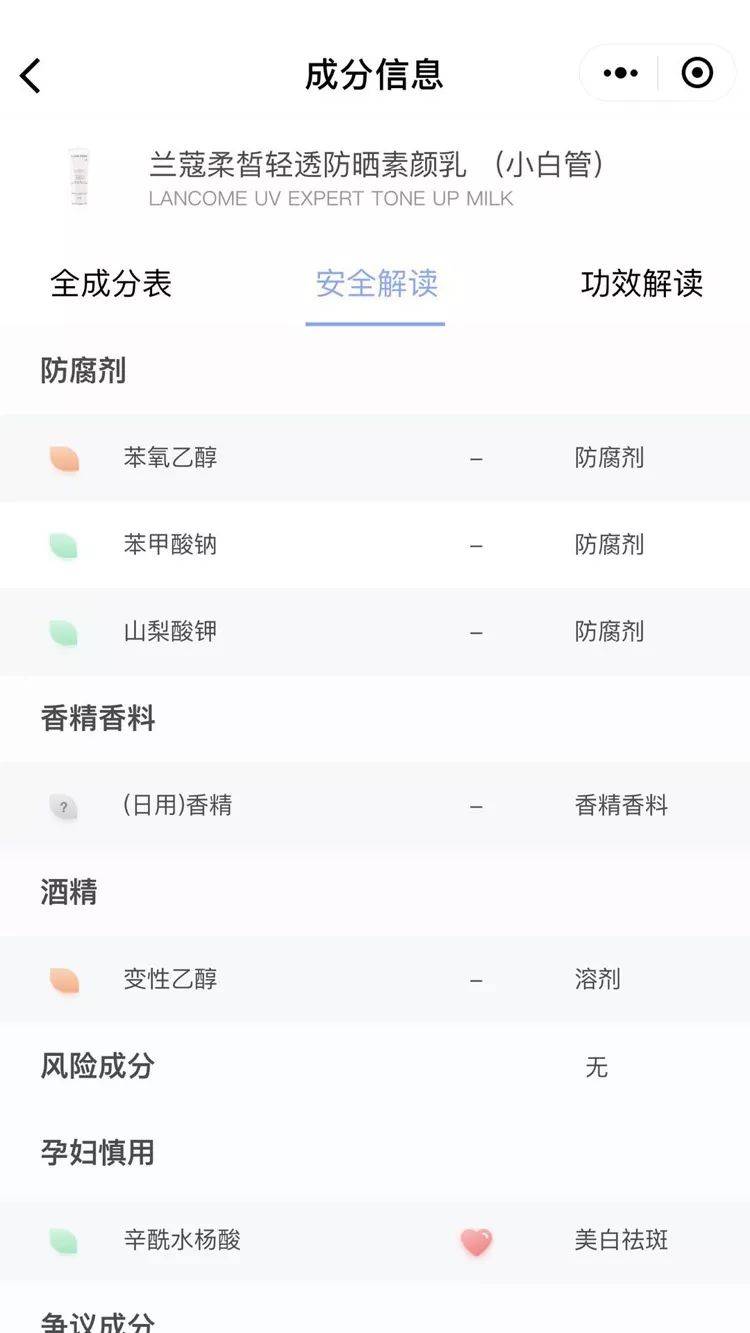Open the 辛酰水杨酸 ingredient row
Screen dimensions: 750x1333
375,1241
